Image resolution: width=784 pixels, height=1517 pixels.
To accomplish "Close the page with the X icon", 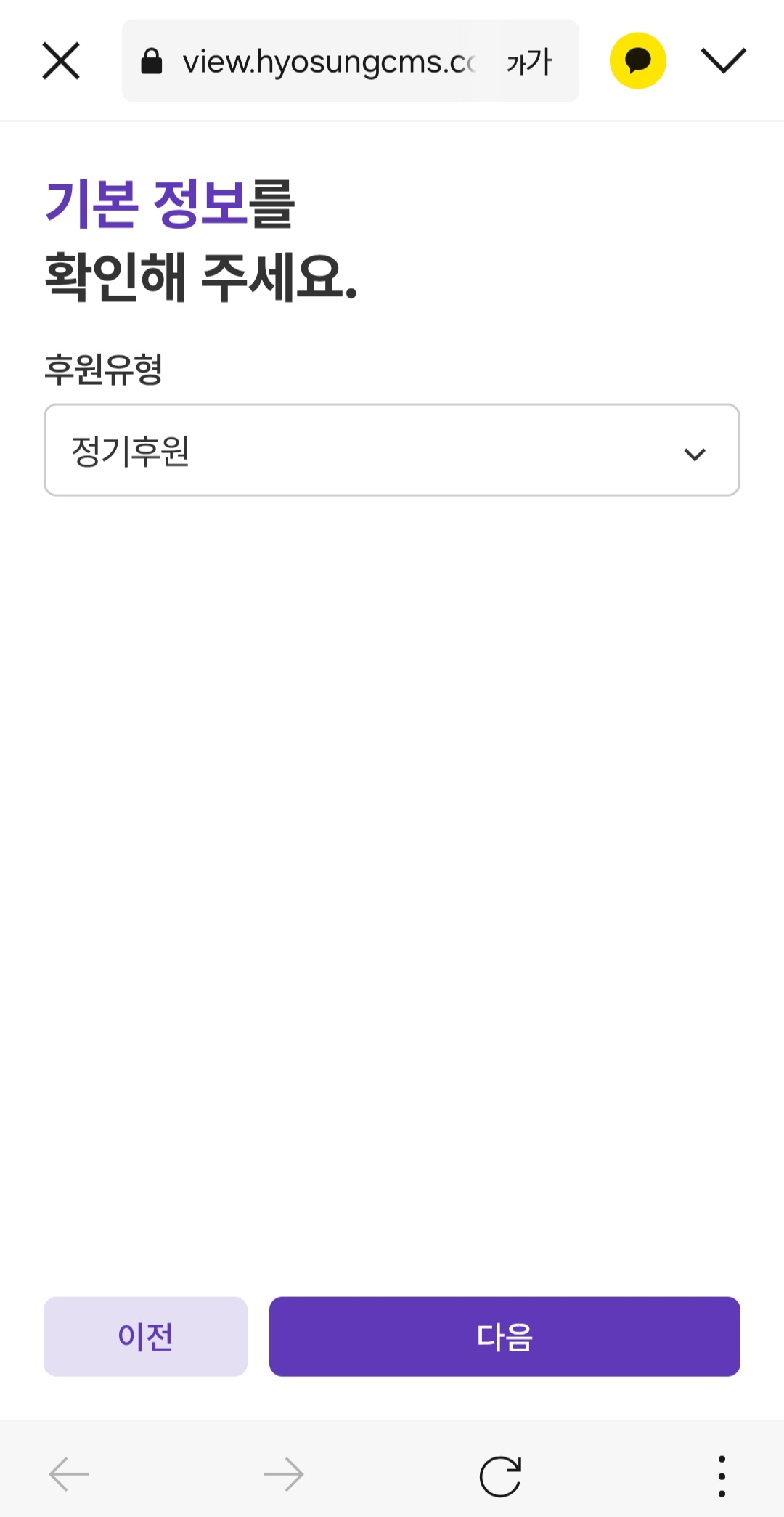I will pyautogui.click(x=62, y=60).
